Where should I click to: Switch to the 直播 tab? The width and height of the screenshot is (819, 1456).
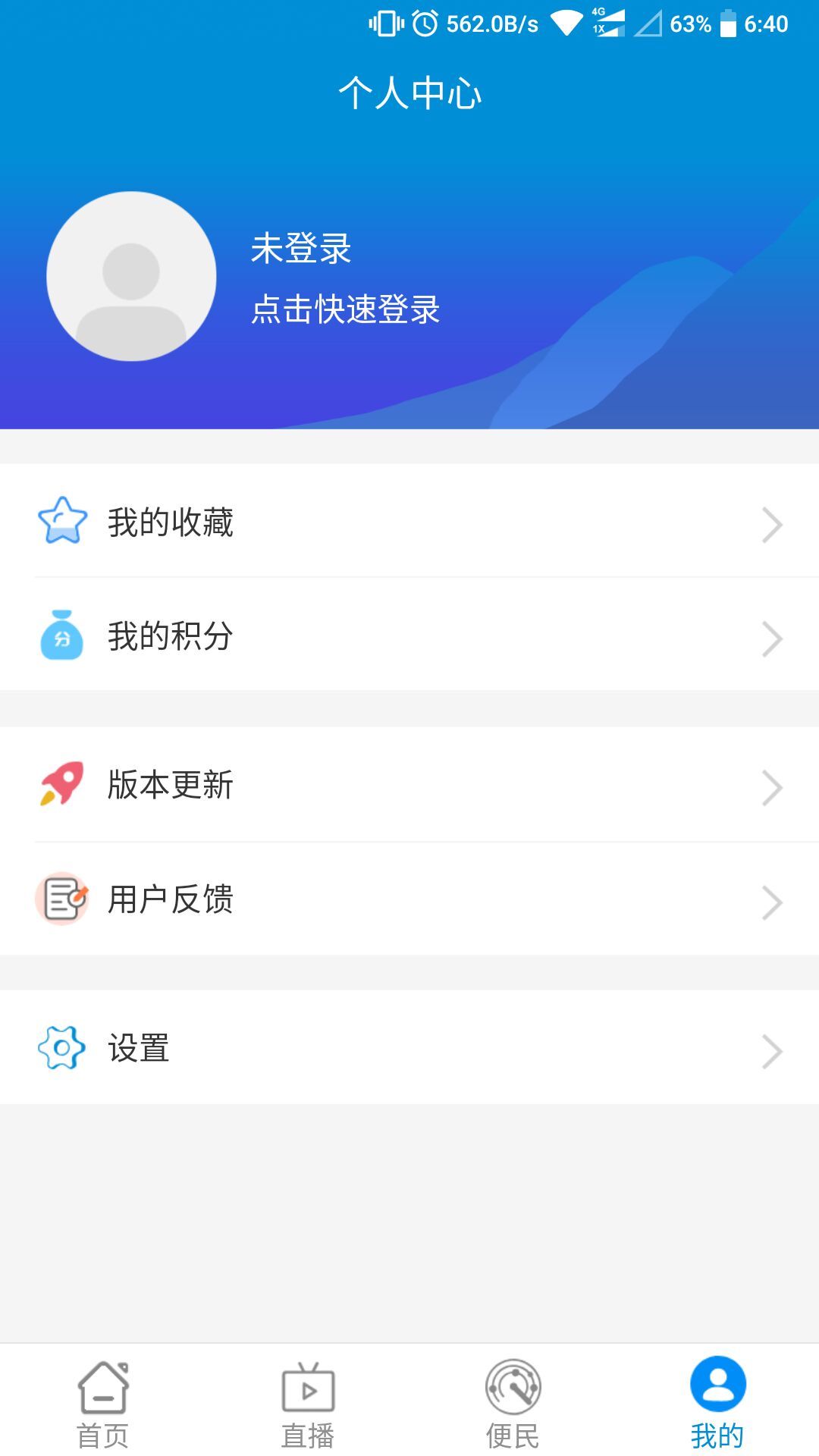point(308,1403)
